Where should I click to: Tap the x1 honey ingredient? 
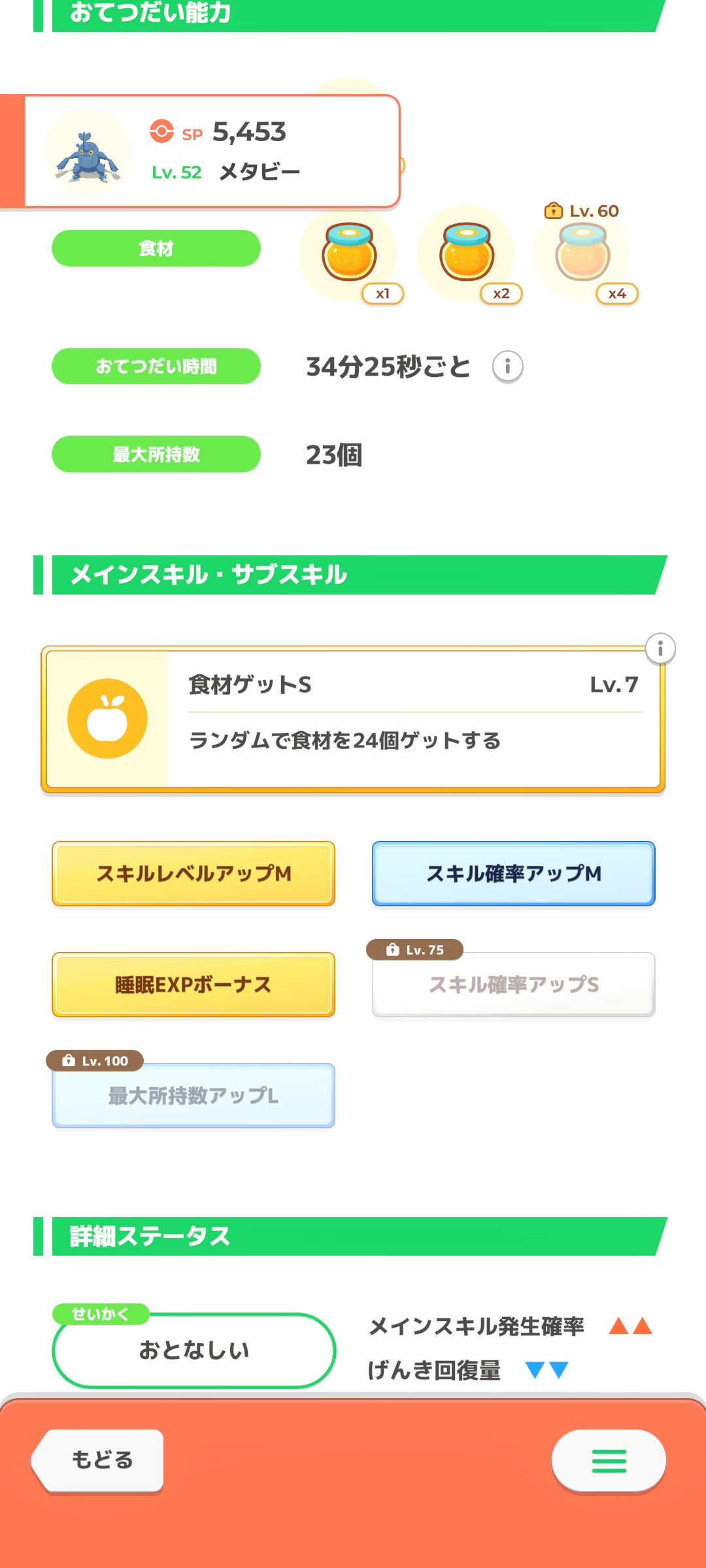(349, 253)
